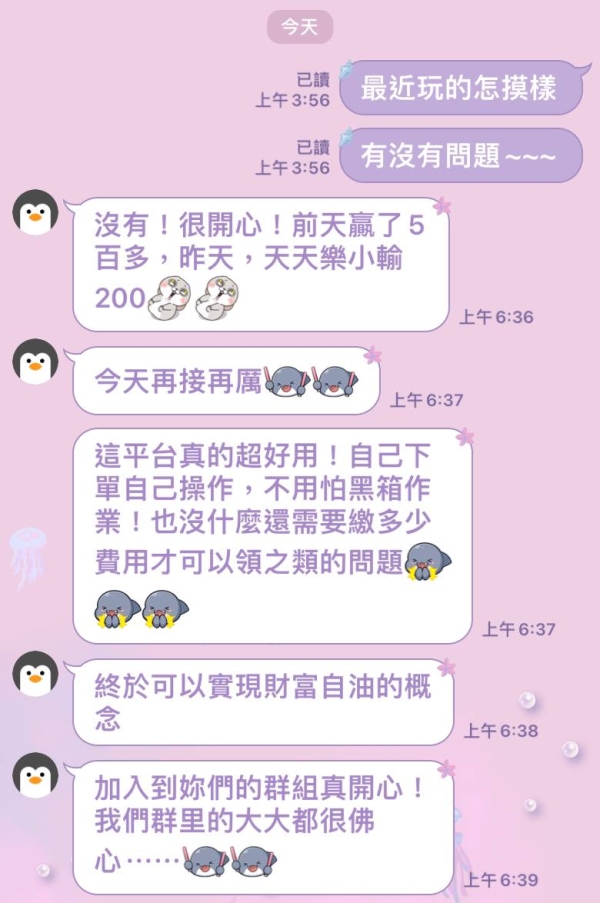
Task: View profile from the avatar beside 終於可以實現財富自油的概念
Action: [x=35, y=673]
